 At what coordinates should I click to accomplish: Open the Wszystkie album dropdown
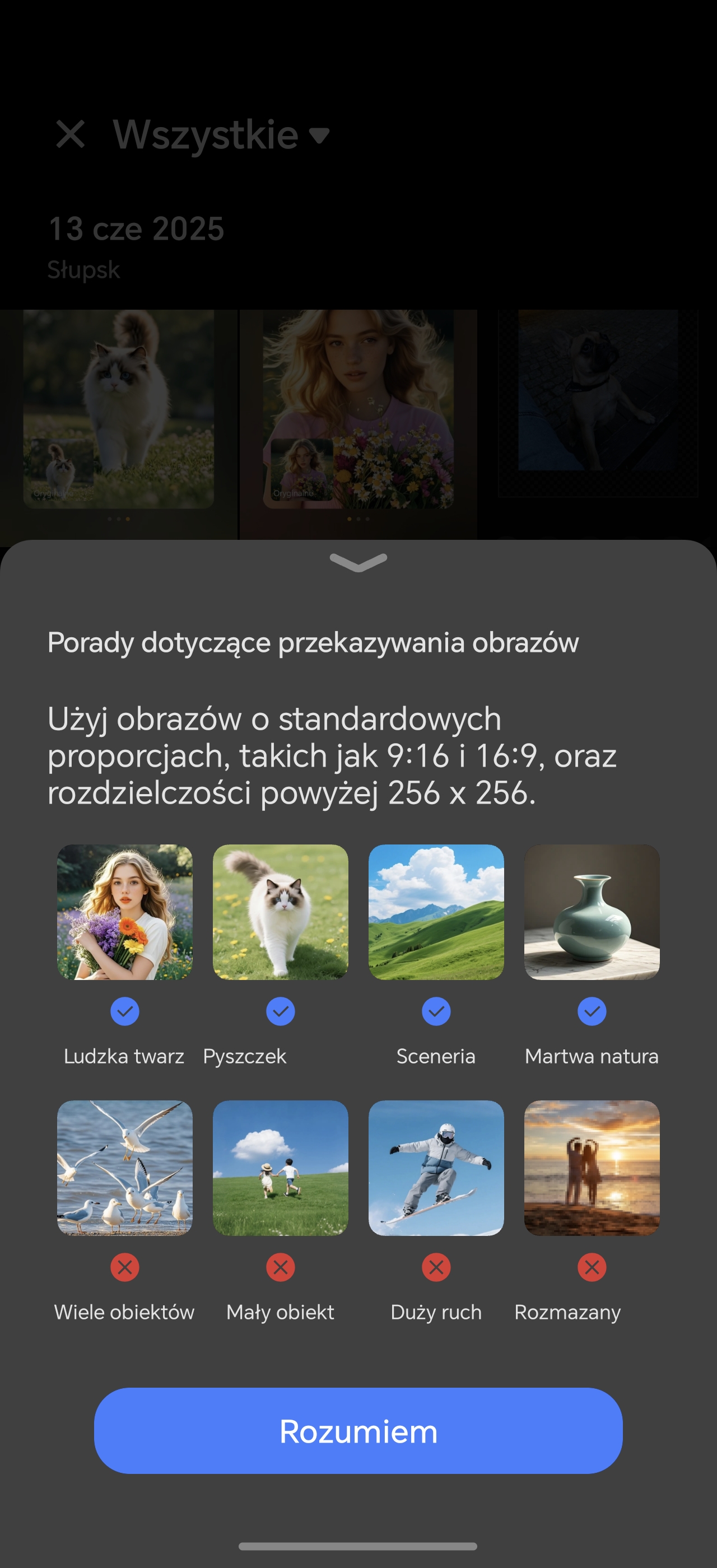coord(222,134)
